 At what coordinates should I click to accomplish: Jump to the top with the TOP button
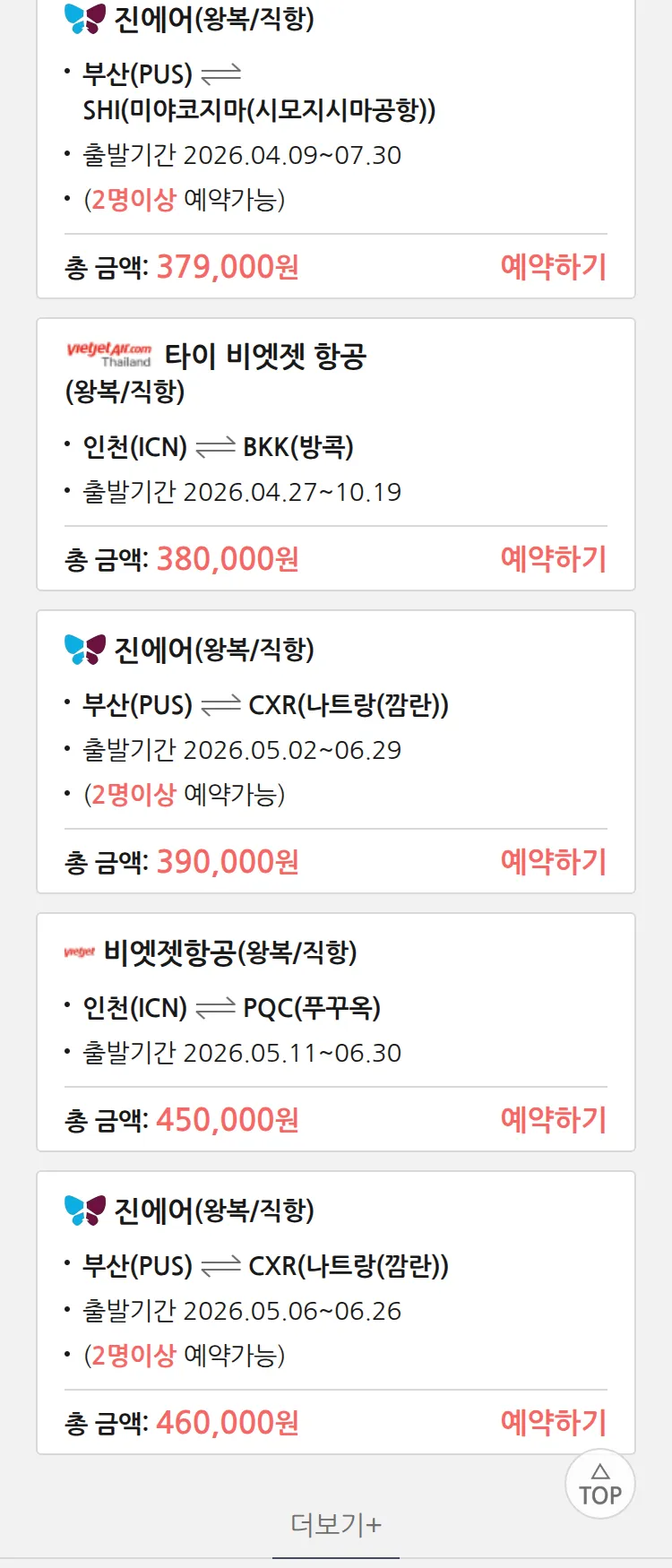(600, 1484)
